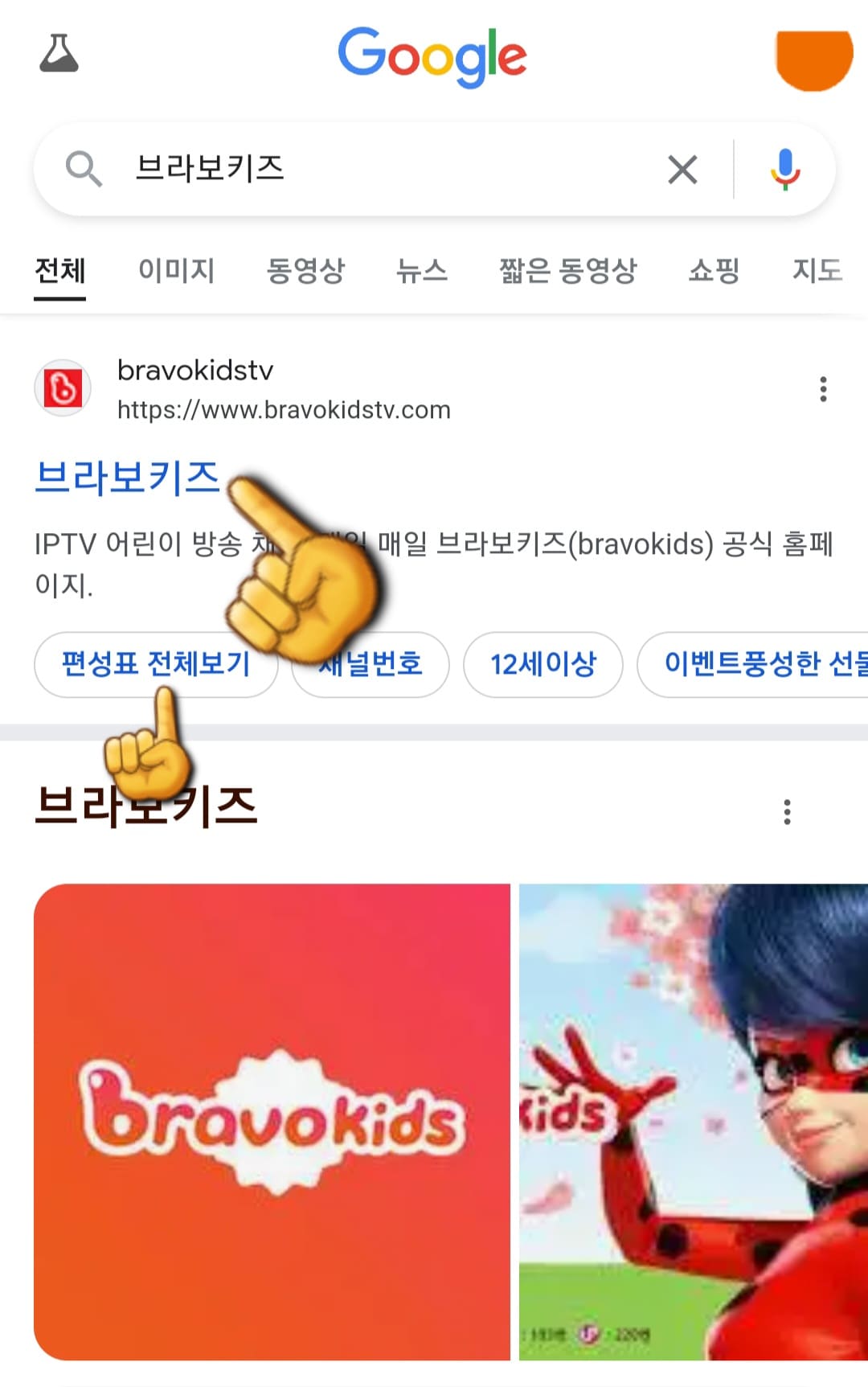Open your profile via the orange avatar

click(x=815, y=56)
